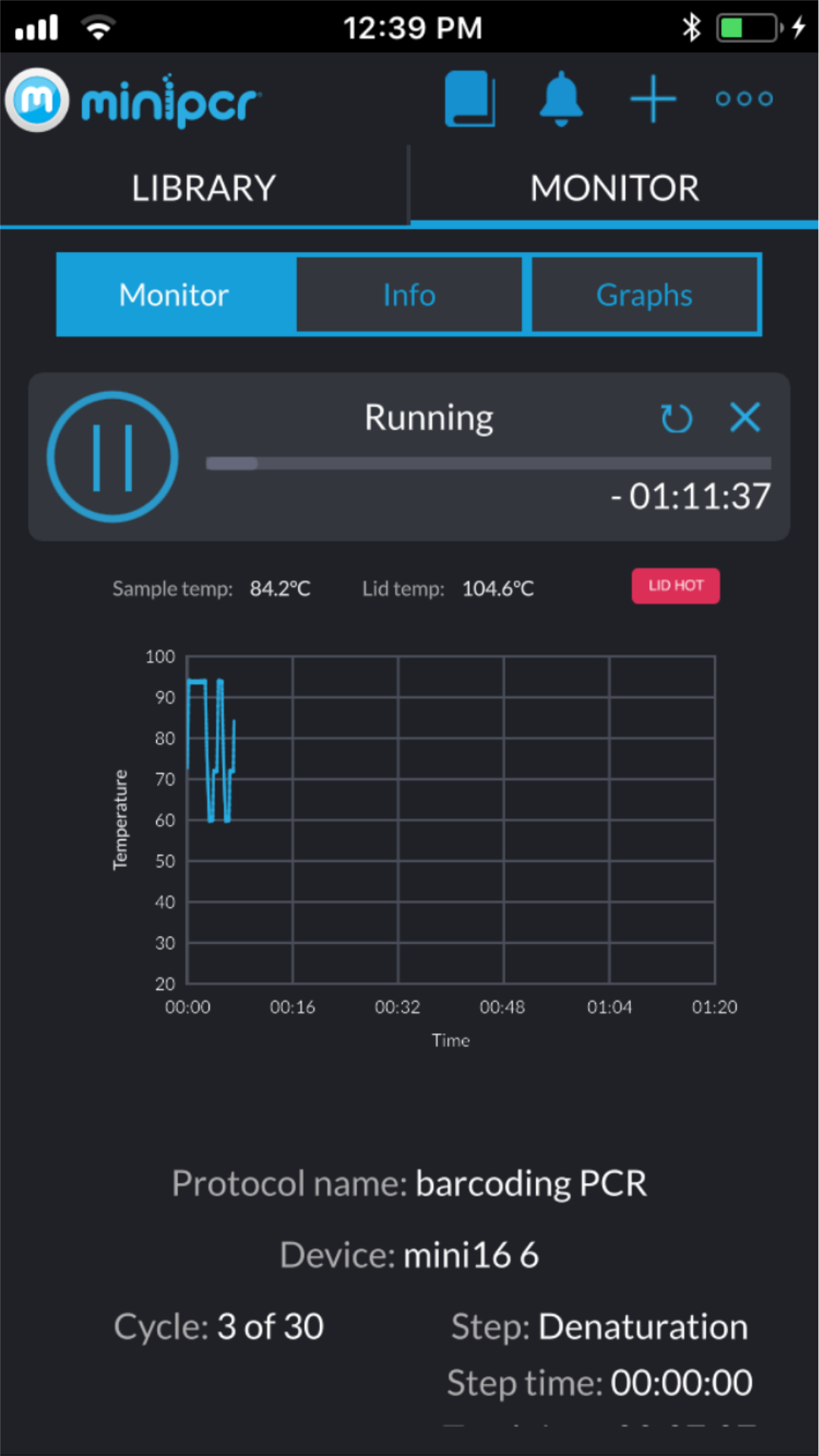Open the three-dot overflow menu
The width and height of the screenshot is (819, 1456).
(744, 99)
